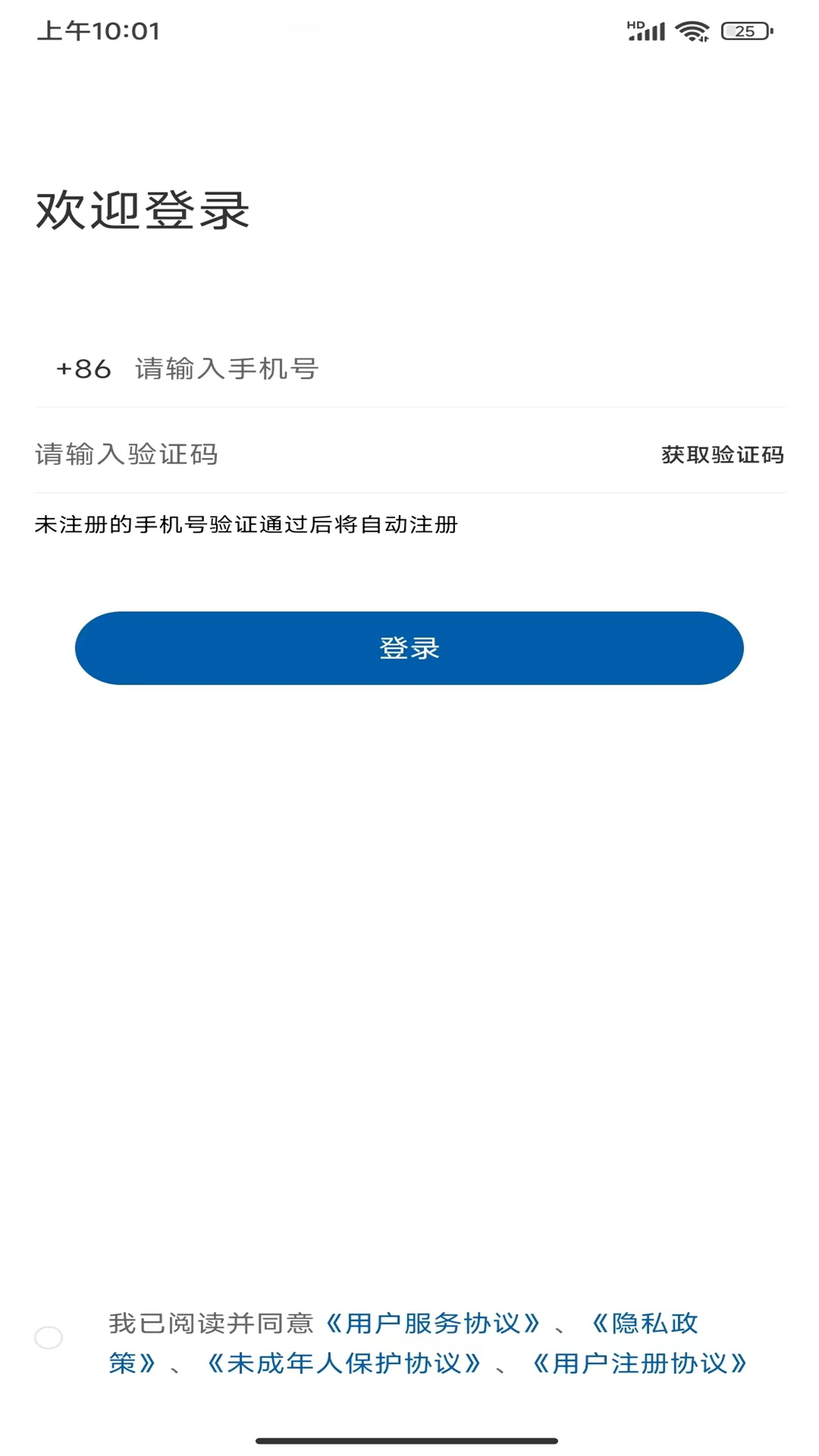Expand the phone region code picker
Screen dimensions: 819x1456
pyautogui.click(x=82, y=369)
